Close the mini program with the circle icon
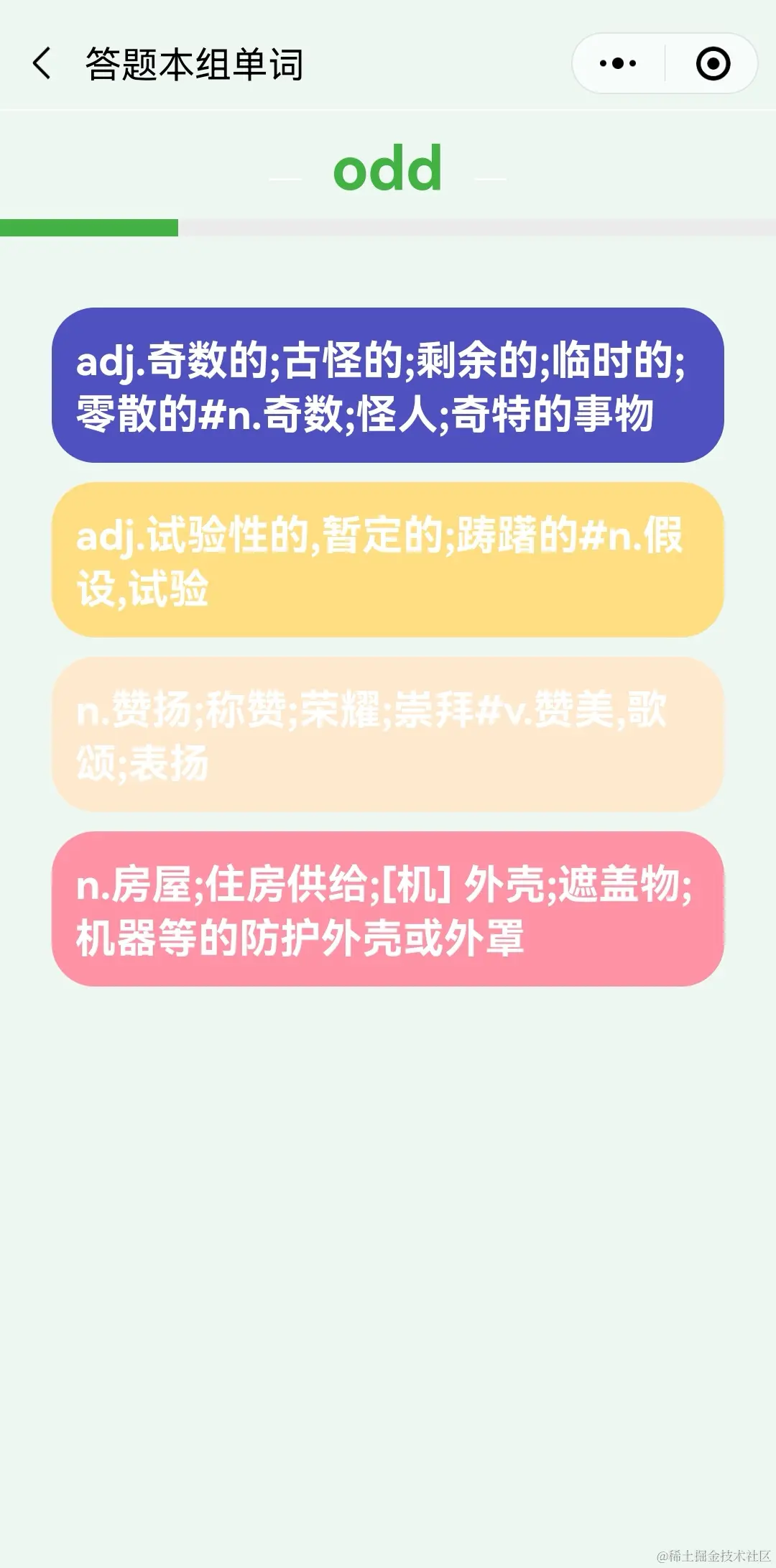The width and height of the screenshot is (776, 1568). pos(713,63)
